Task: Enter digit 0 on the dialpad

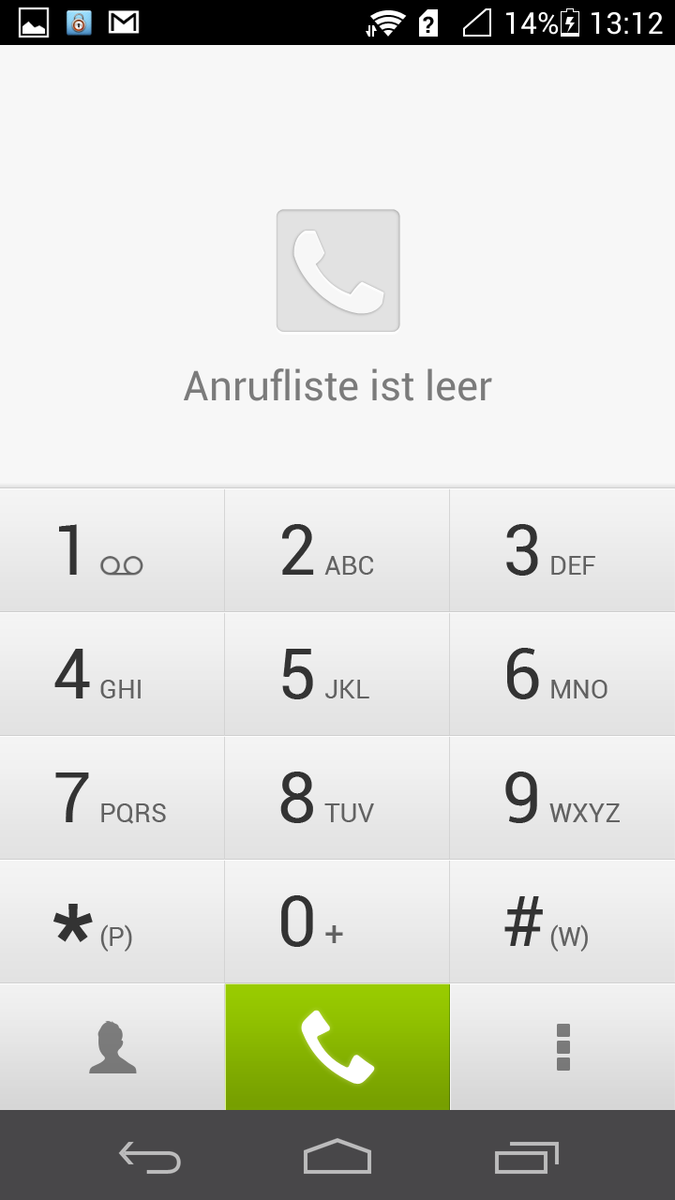Action: [337, 922]
